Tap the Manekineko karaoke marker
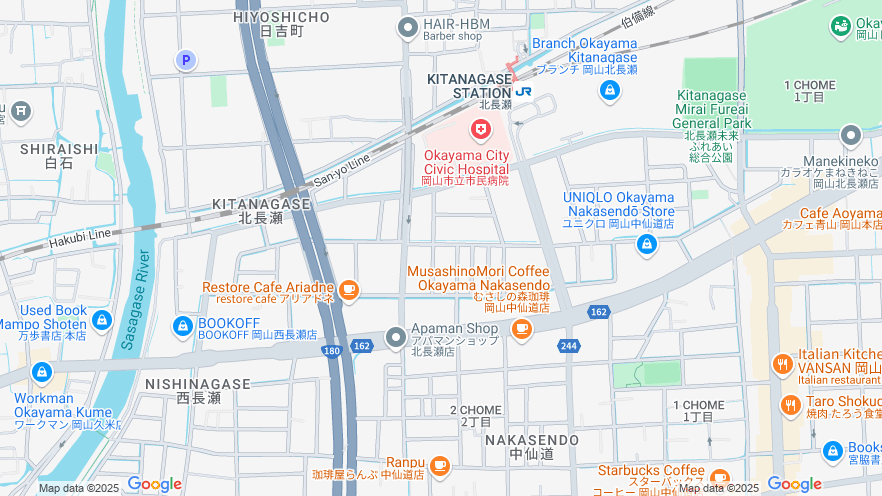882x496 pixels. [851, 135]
